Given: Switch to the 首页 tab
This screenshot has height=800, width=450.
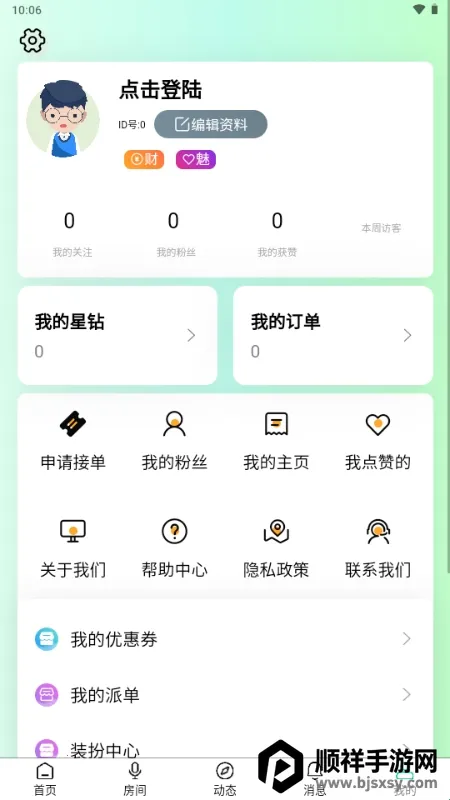Looking at the screenshot, I should (x=45, y=779).
